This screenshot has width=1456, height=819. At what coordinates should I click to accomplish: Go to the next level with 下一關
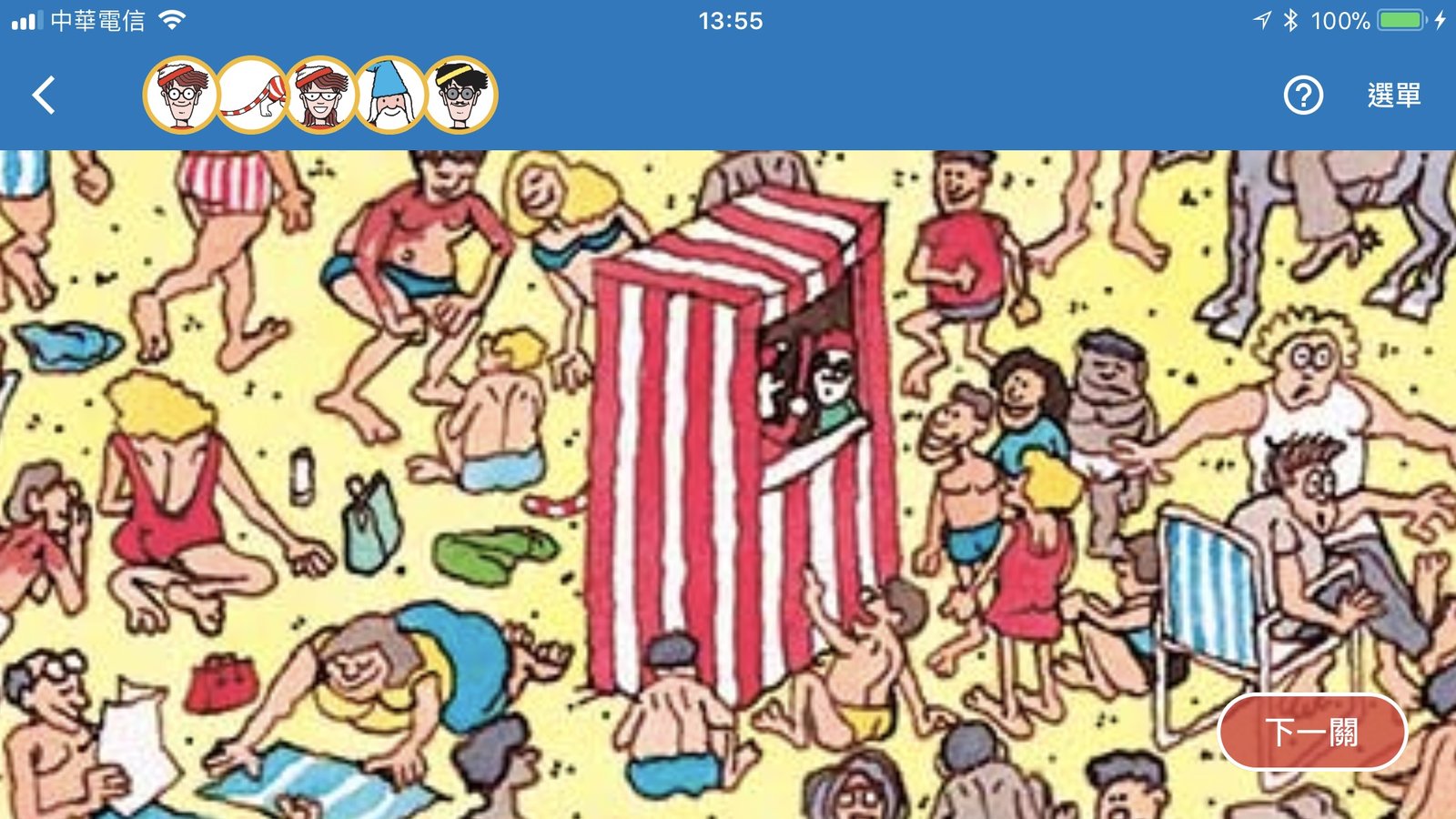click(1312, 732)
